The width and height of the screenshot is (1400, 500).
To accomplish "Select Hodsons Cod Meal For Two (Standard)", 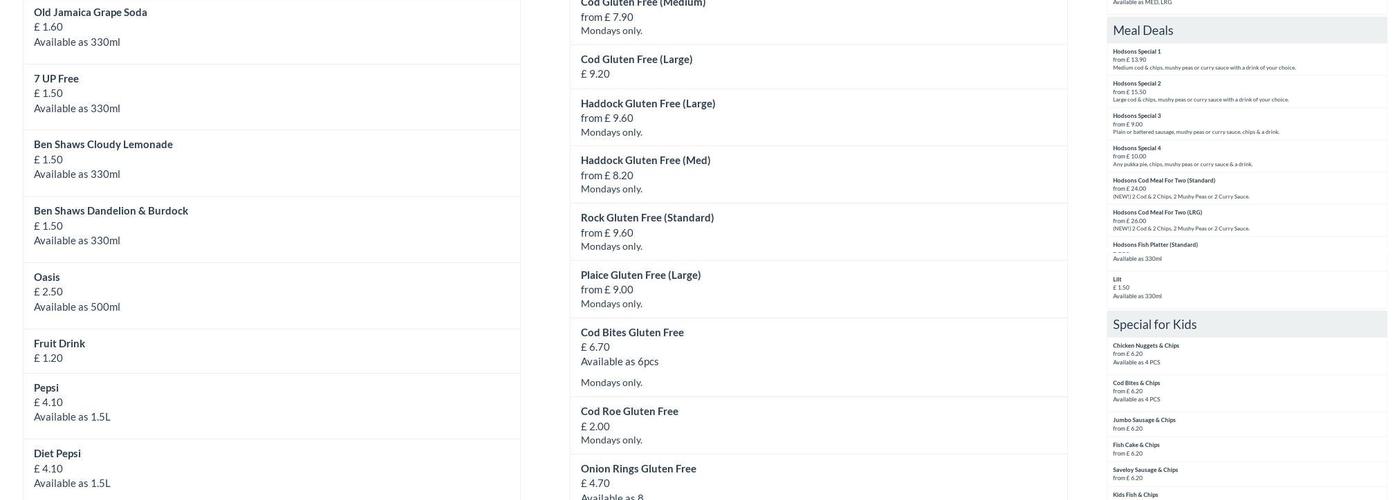I will [1164, 181].
